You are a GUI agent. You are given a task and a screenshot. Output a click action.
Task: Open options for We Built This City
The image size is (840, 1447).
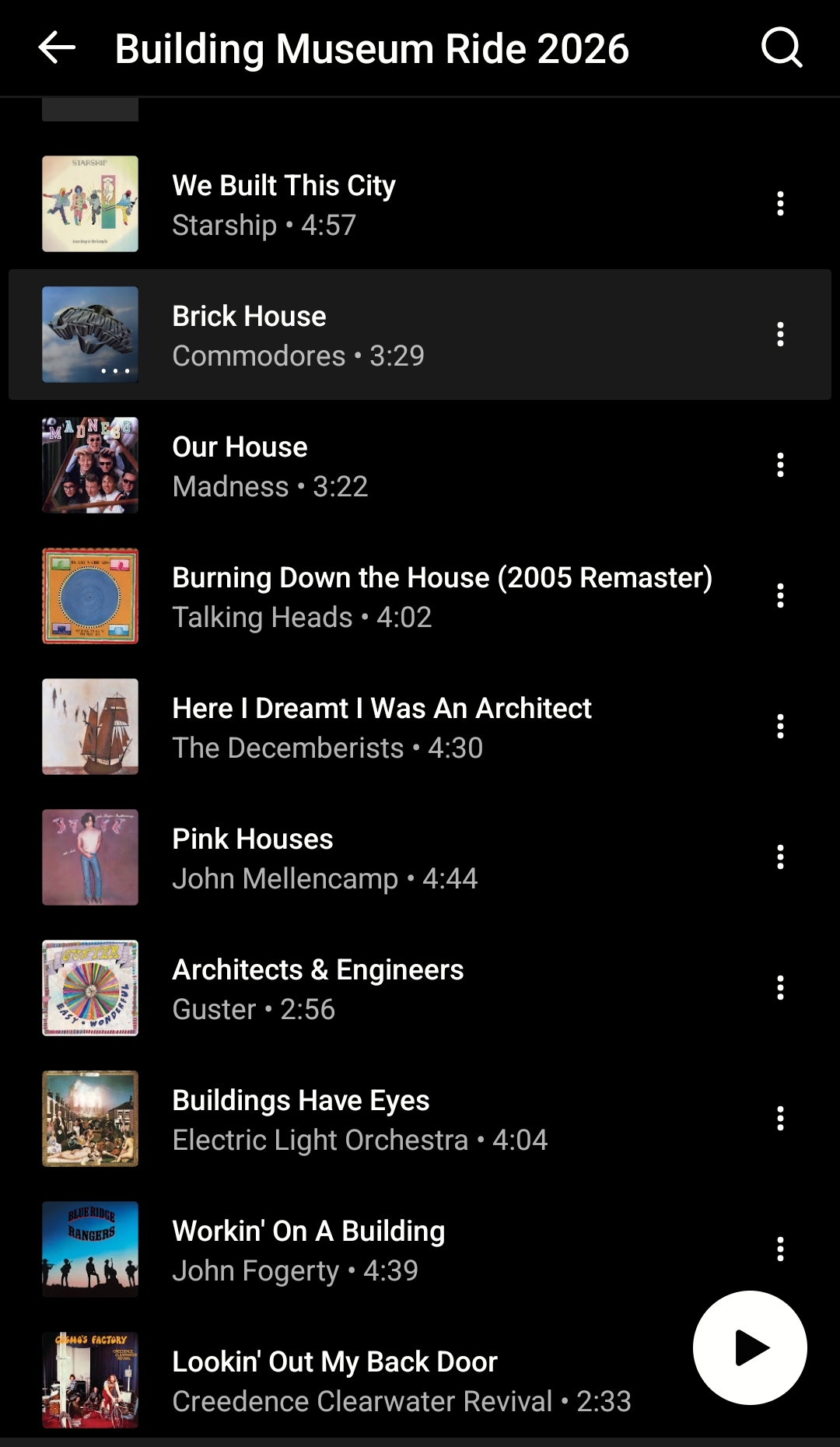pos(780,204)
